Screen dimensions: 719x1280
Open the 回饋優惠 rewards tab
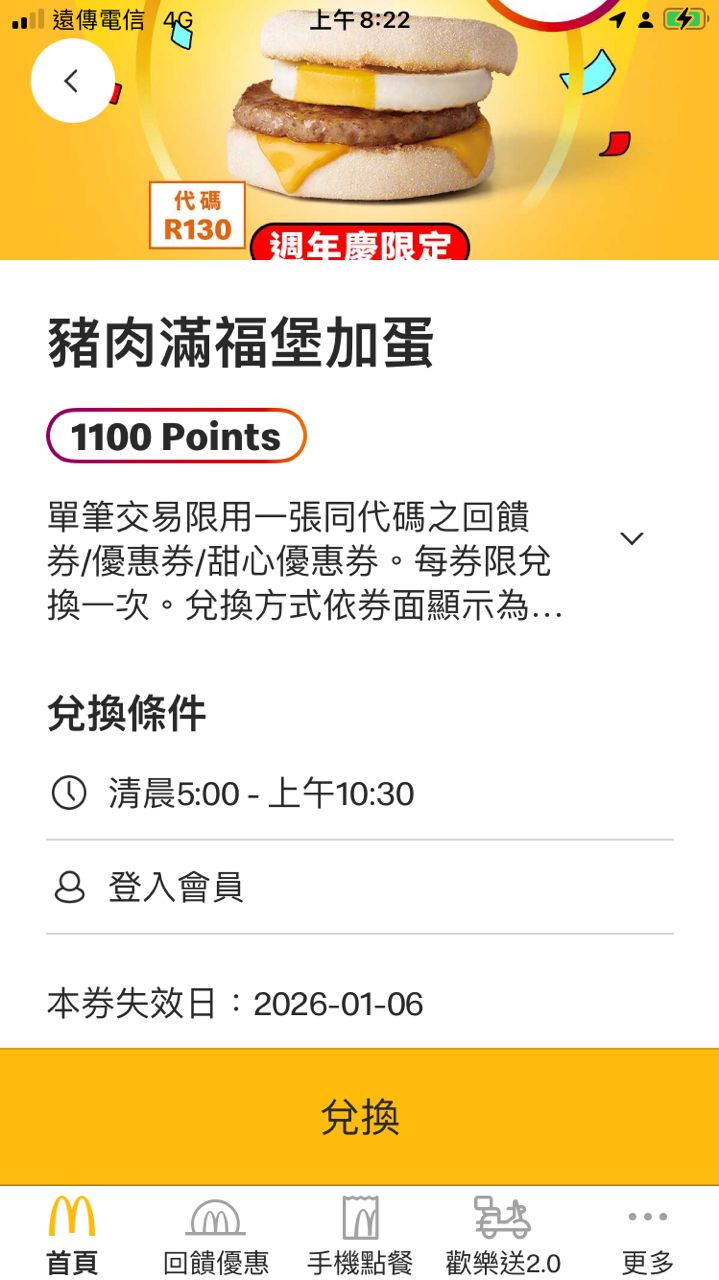pyautogui.click(x=215, y=1235)
